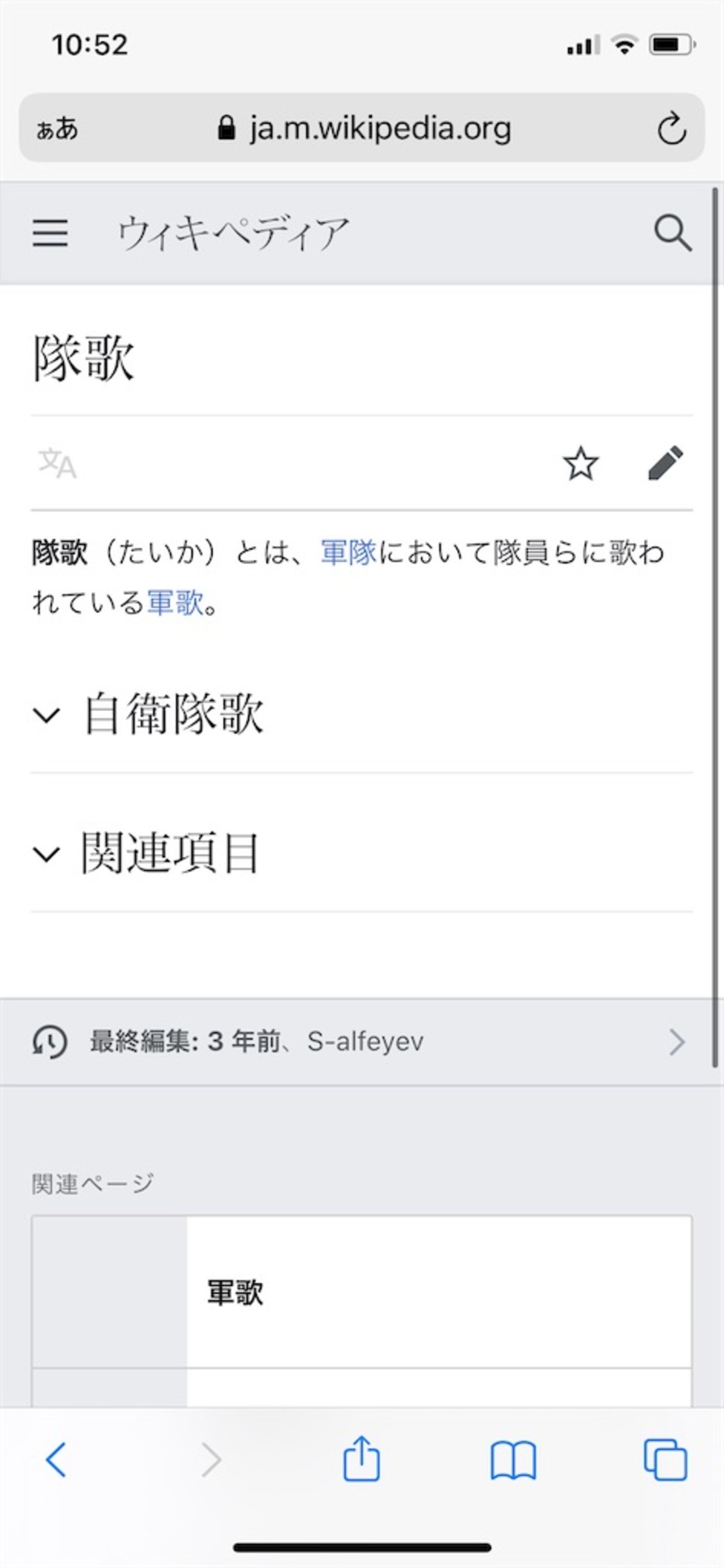Search Wikipedia with the magnifier icon
Image resolution: width=724 pixels, height=1568 pixels.
point(672,233)
